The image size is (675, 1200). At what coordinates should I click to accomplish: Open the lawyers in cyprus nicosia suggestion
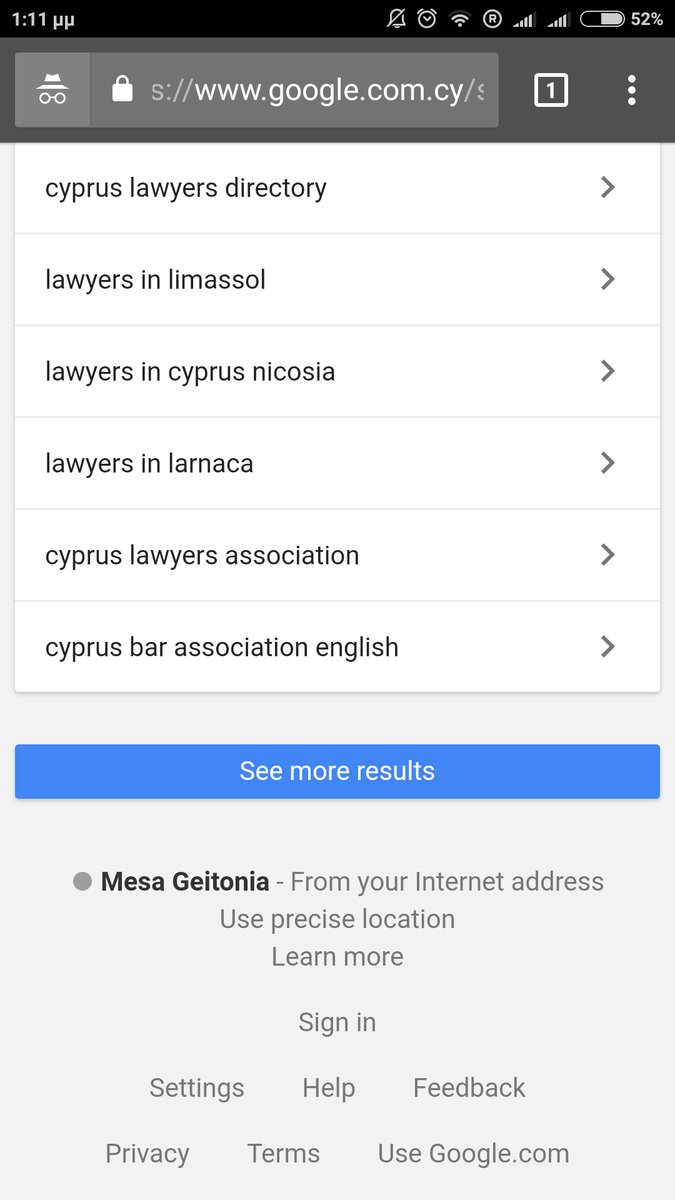point(337,372)
